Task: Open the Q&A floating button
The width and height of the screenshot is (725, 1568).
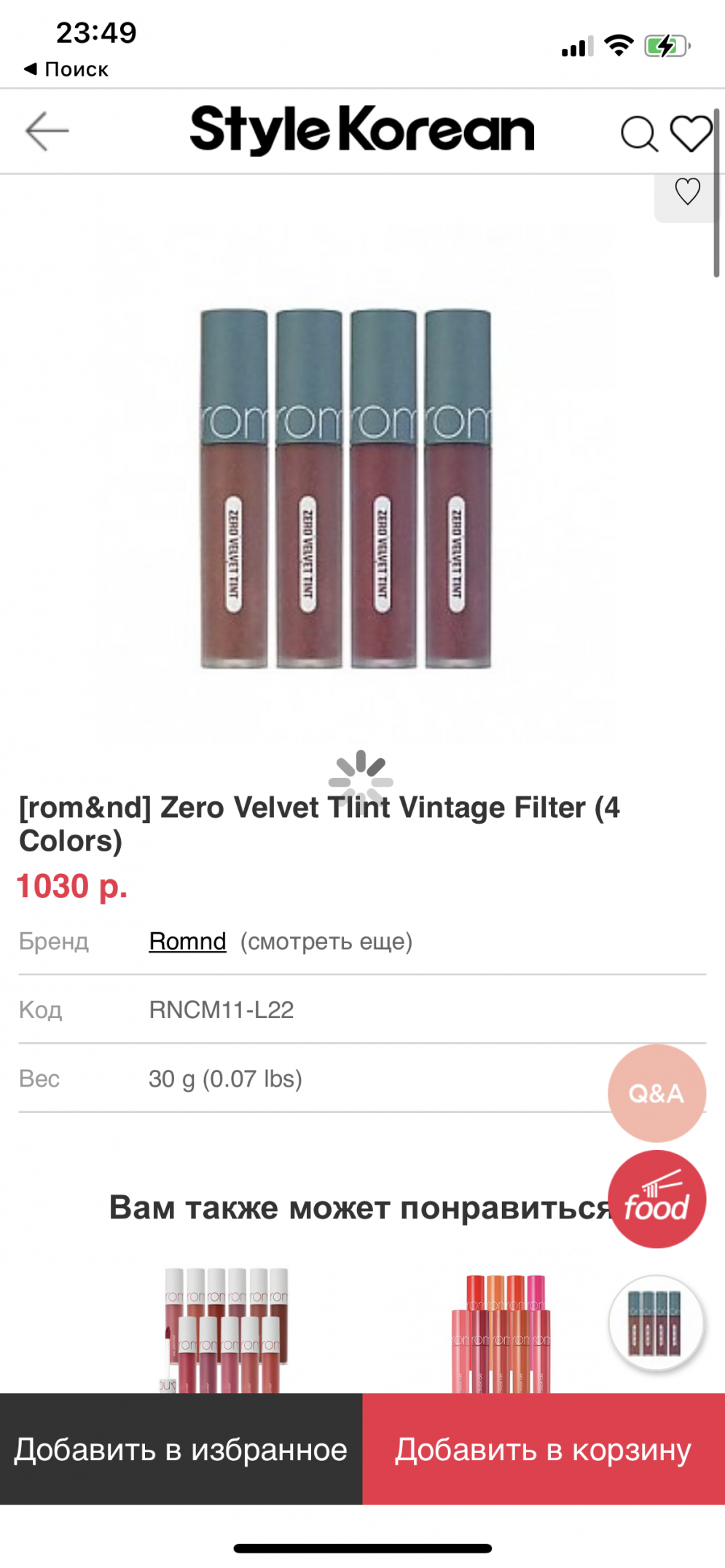Action: pyautogui.click(x=657, y=1092)
